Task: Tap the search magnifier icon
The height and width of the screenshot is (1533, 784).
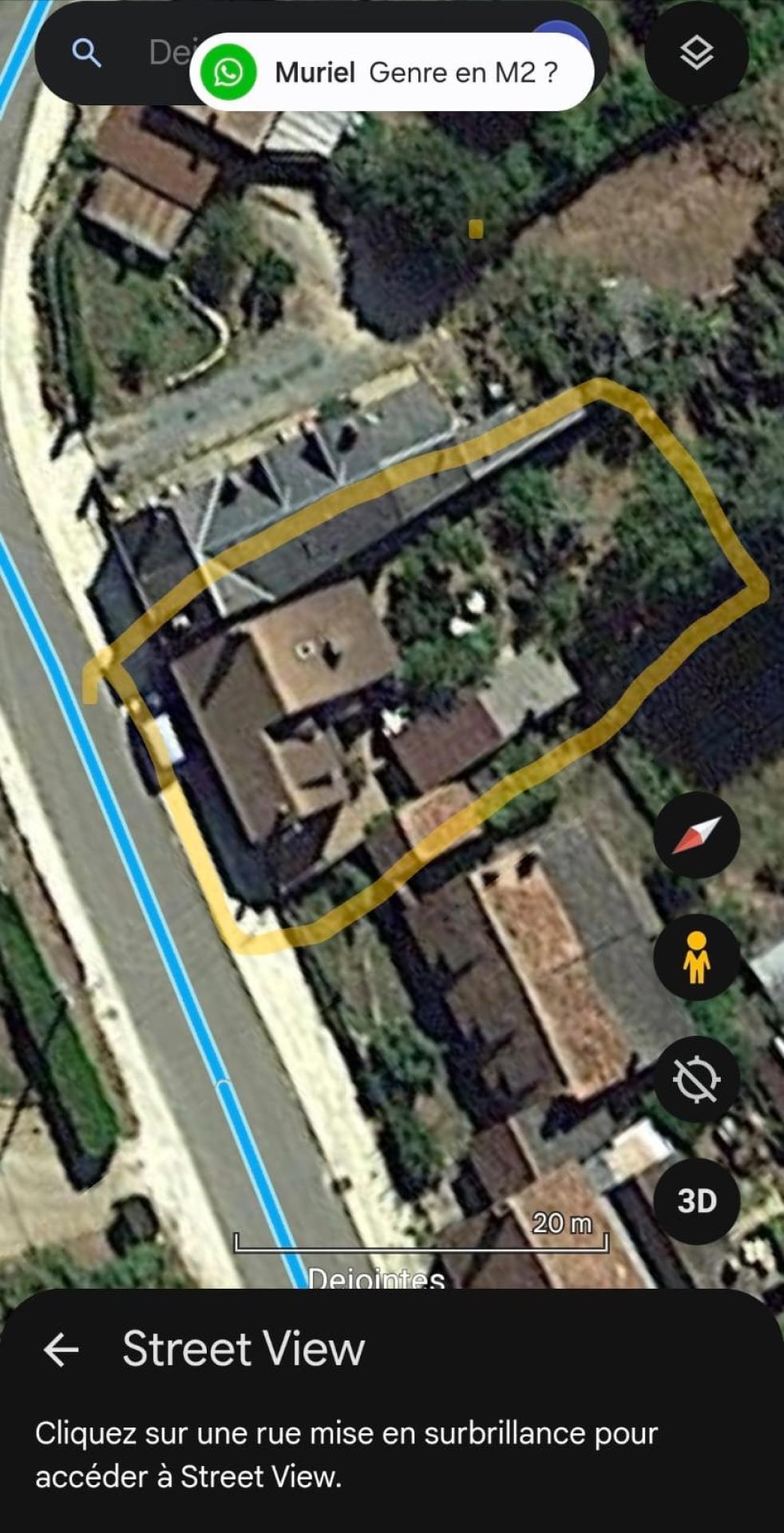Action: 86,53
